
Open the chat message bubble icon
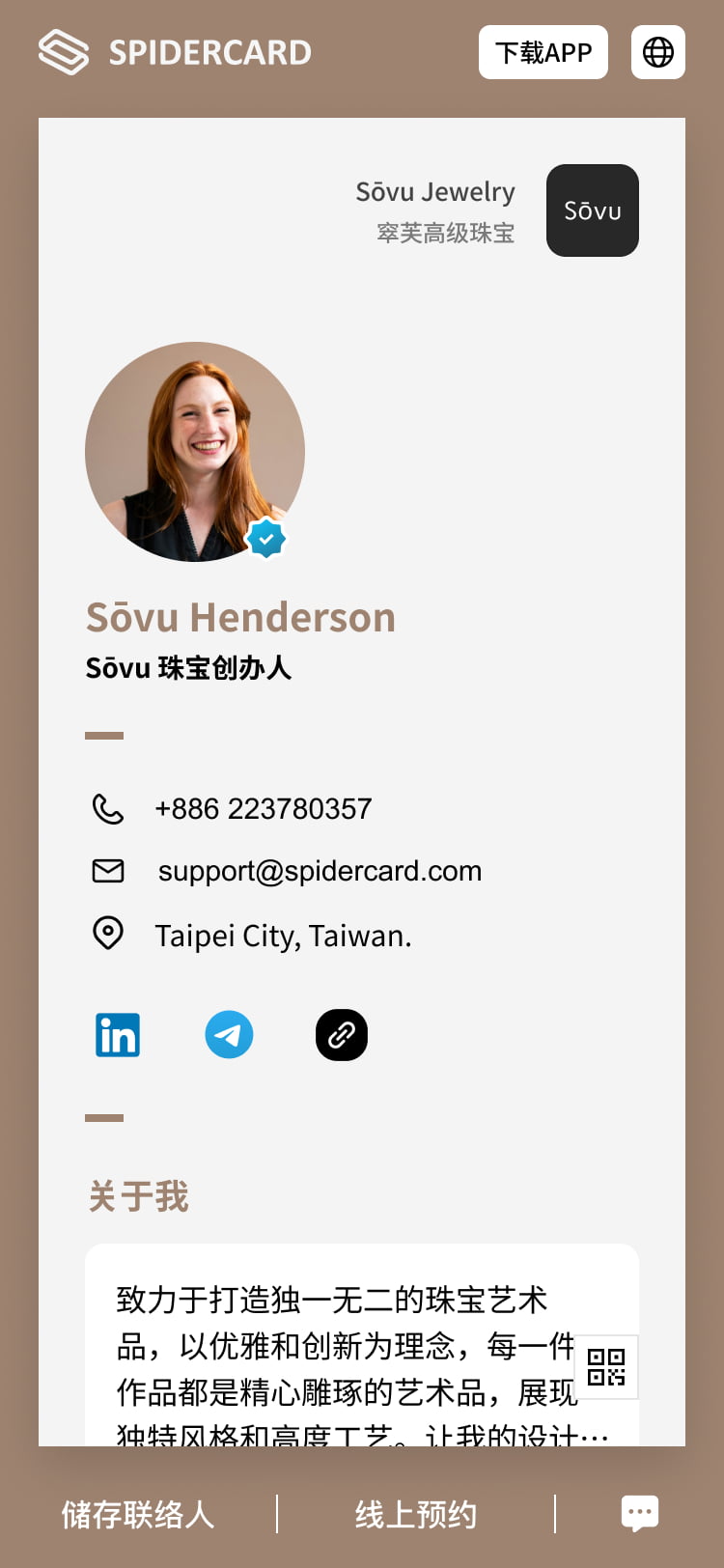(x=639, y=1513)
